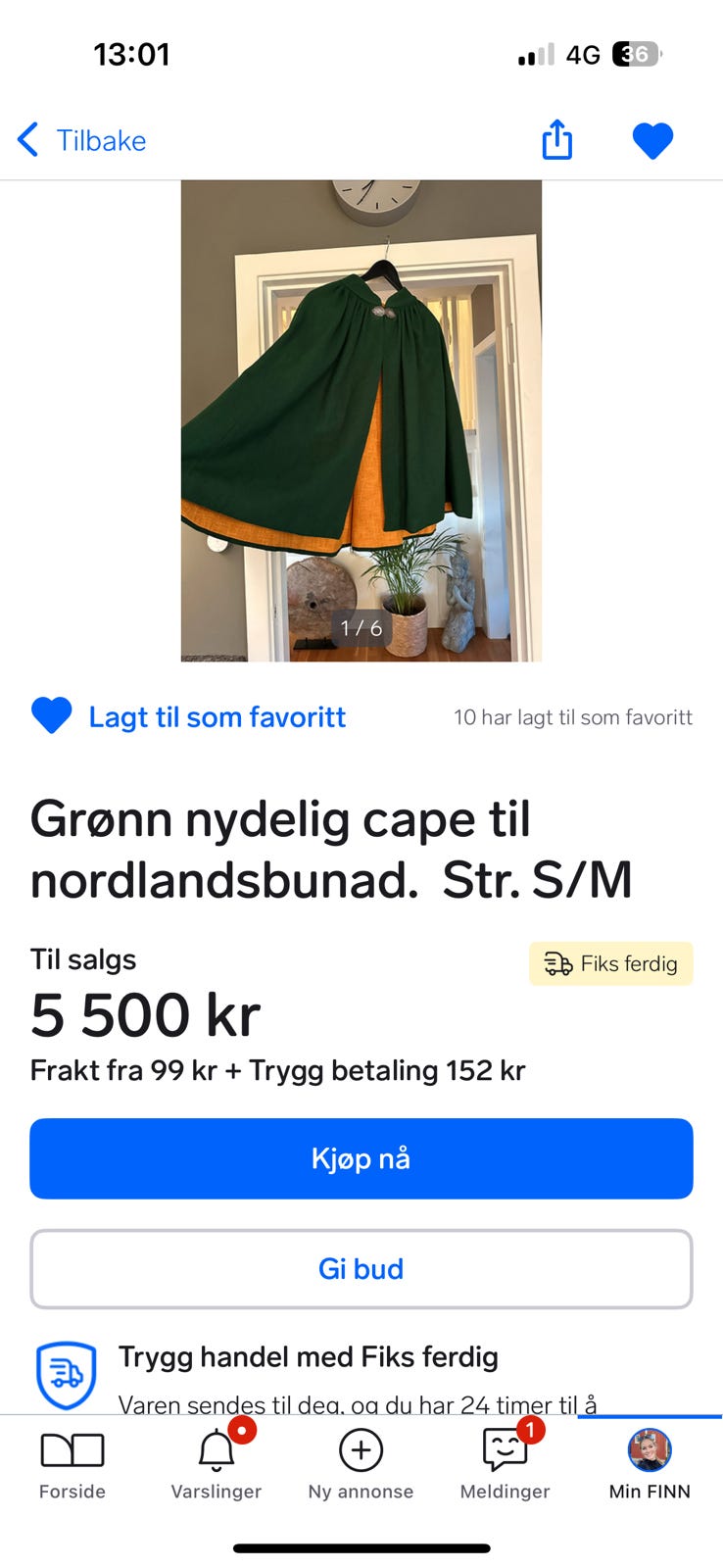Expand the Trygg handel med Fiks ferdig section
This screenshot has height=1568, width=723.
pos(308,1357)
